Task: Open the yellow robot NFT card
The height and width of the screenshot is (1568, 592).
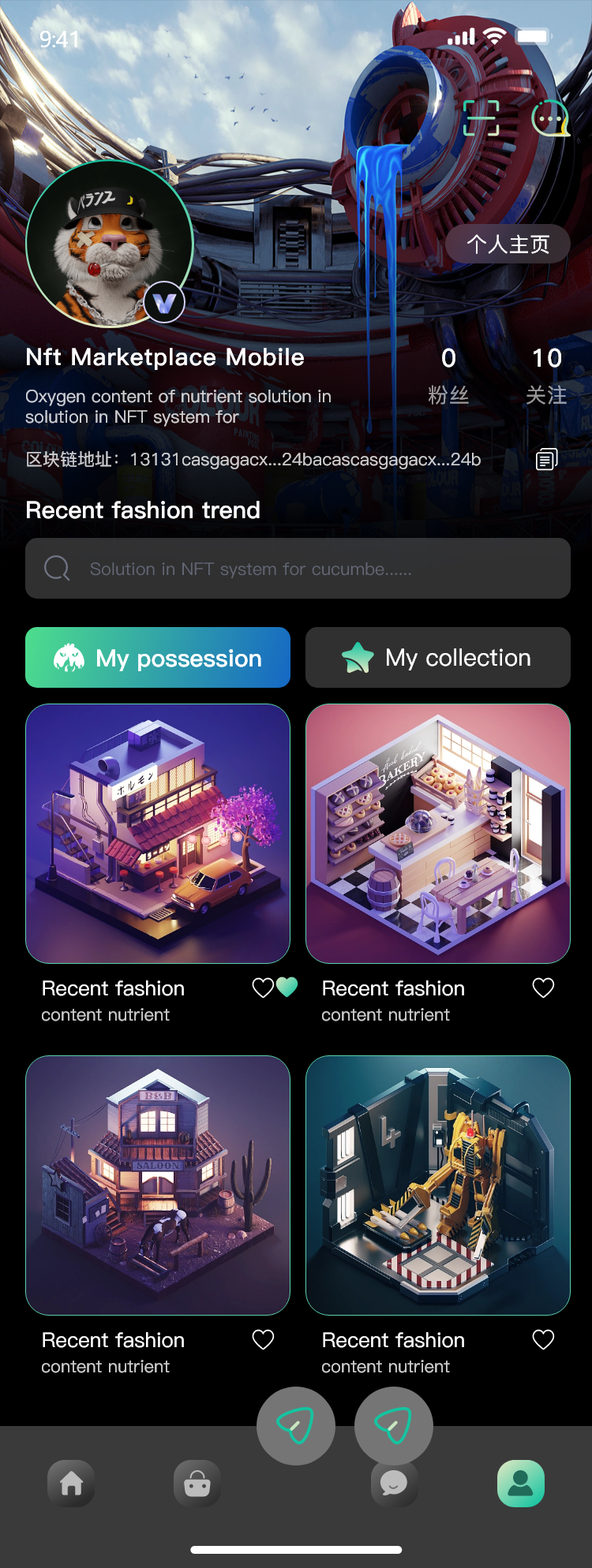Action: (438, 1185)
